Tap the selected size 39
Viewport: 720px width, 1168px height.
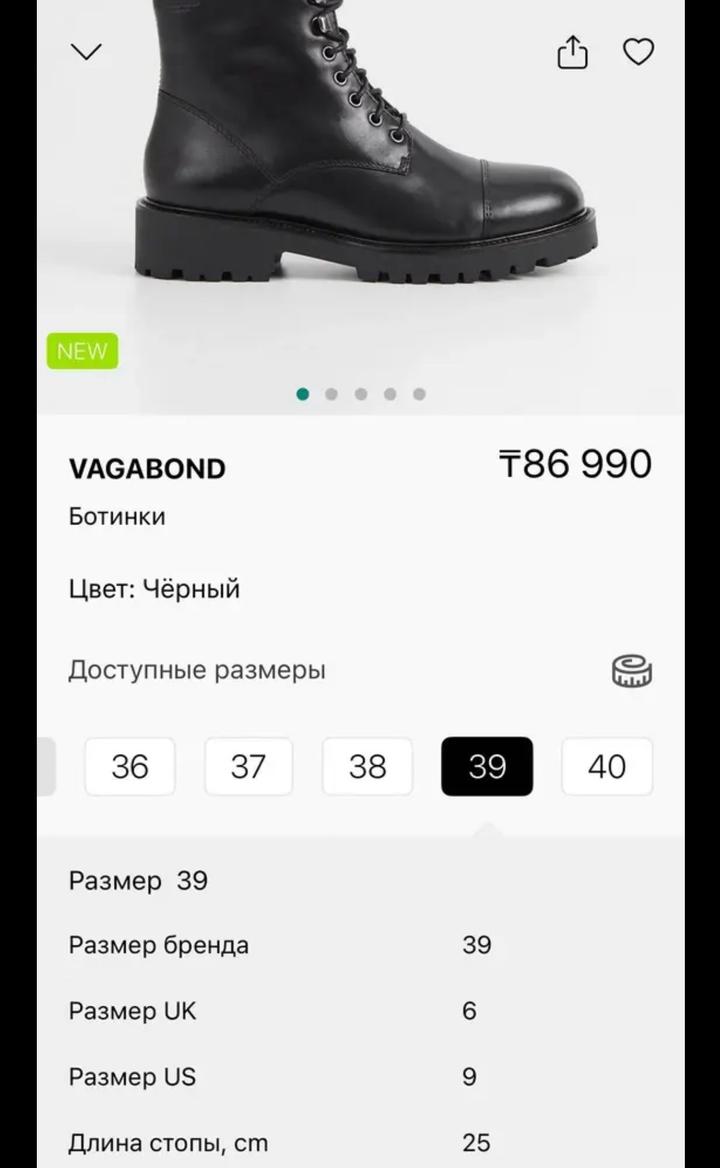pyautogui.click(x=487, y=767)
